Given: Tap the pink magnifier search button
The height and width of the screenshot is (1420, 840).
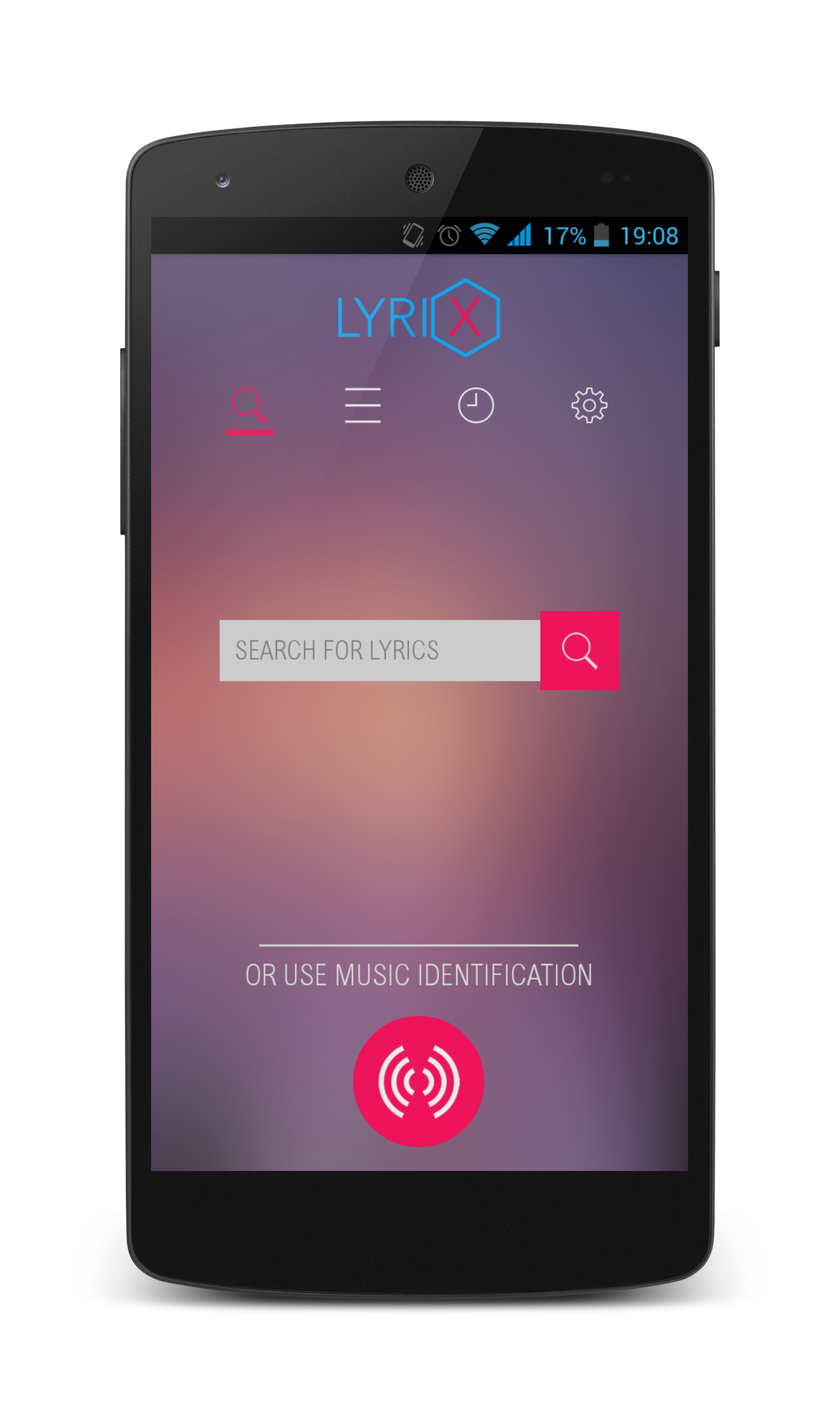Looking at the screenshot, I should pos(579,650).
